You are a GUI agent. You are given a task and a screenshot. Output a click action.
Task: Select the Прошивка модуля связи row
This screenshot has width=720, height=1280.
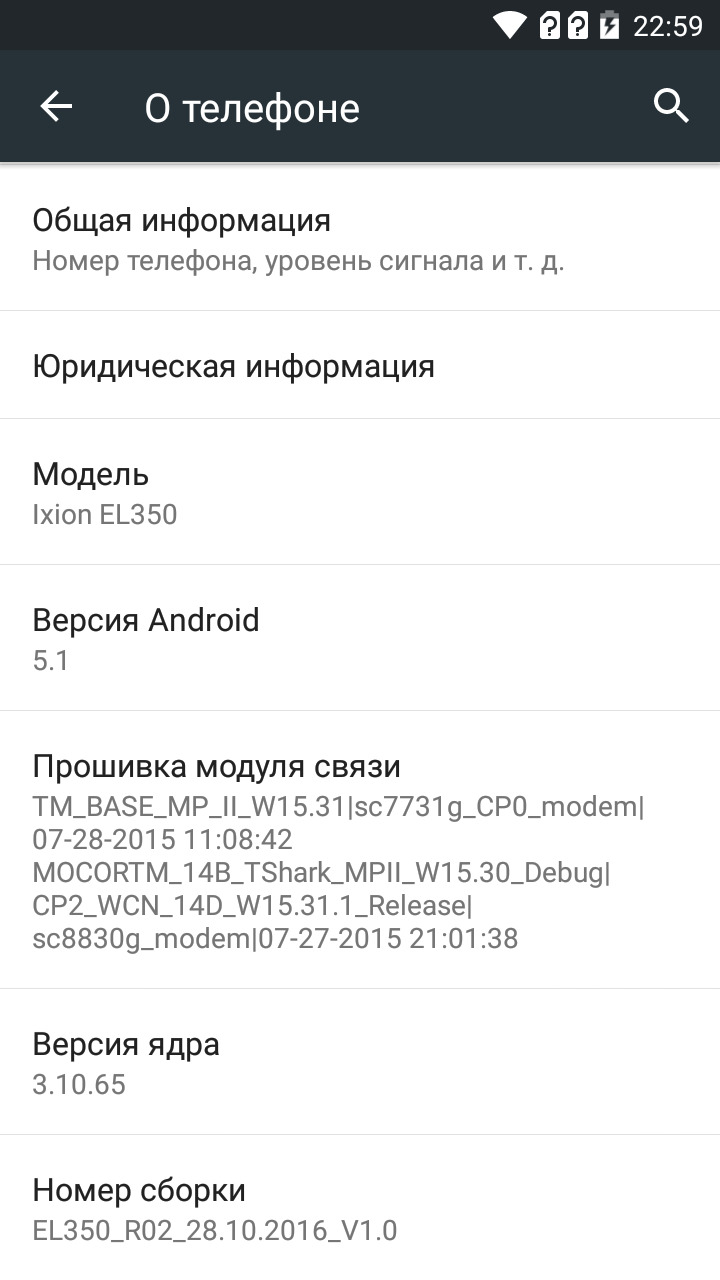click(x=360, y=850)
